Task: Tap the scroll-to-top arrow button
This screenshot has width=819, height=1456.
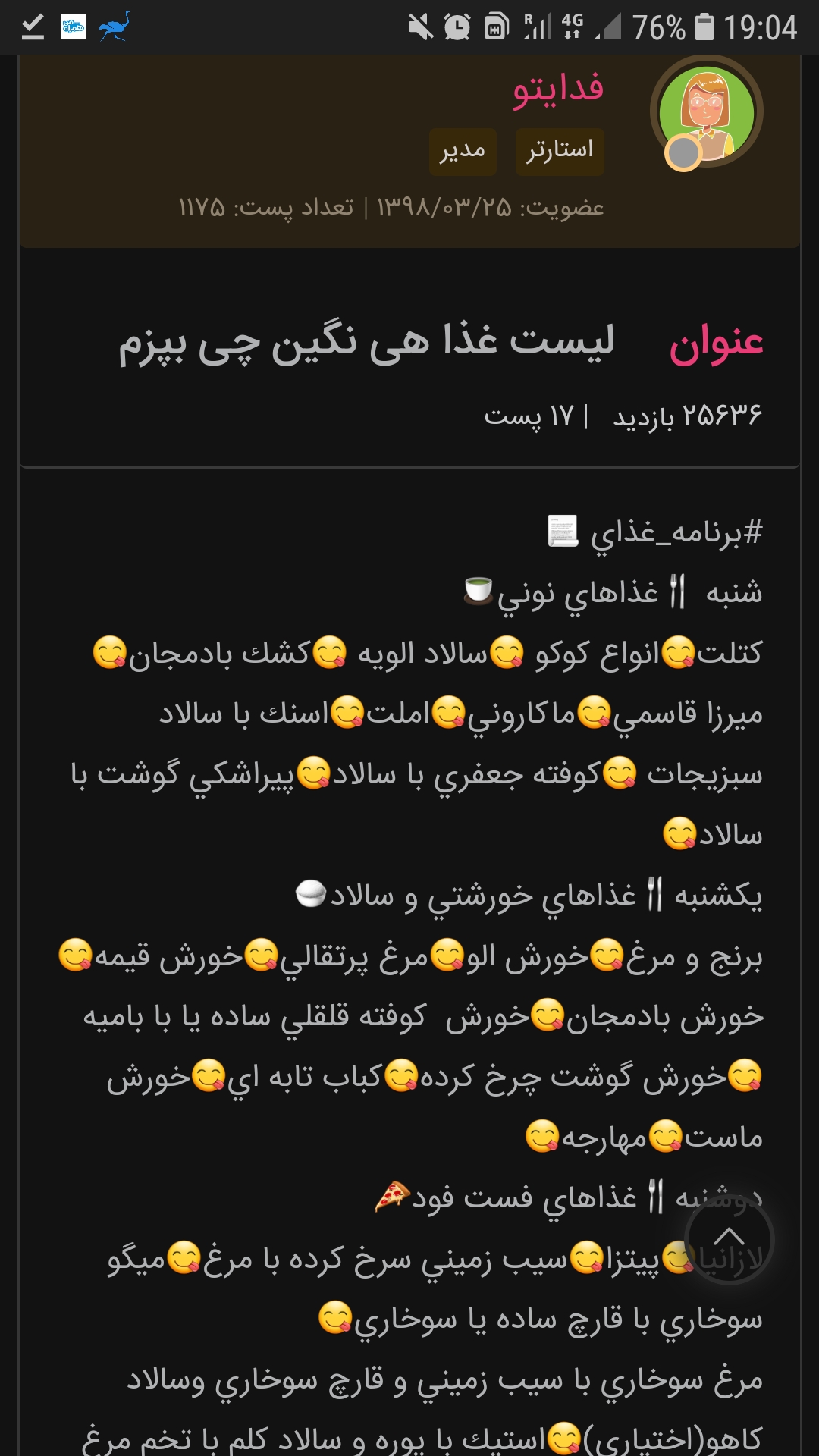Action: (x=729, y=1239)
